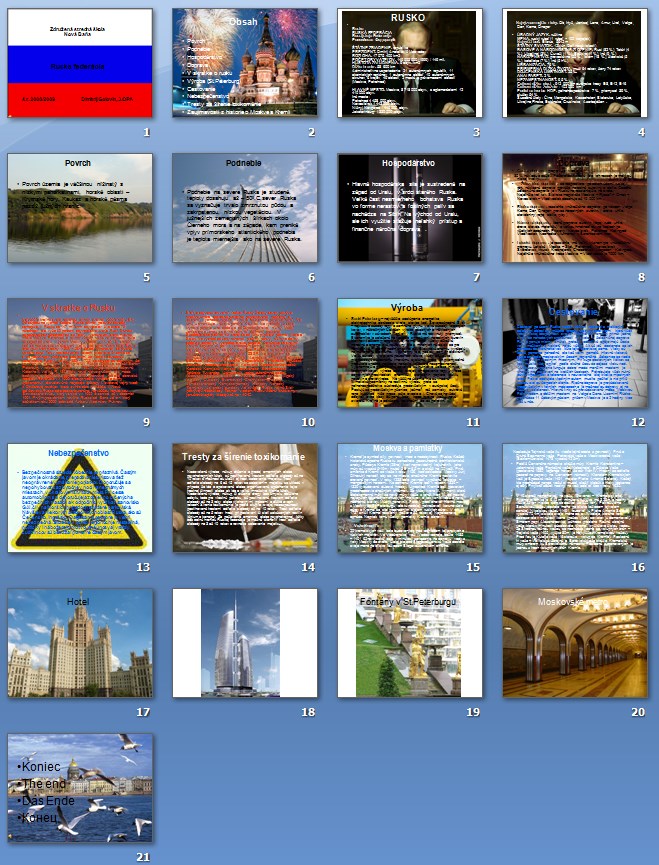The height and width of the screenshot is (865, 659).
Task: Open the Povrch slide
Action: (80, 208)
